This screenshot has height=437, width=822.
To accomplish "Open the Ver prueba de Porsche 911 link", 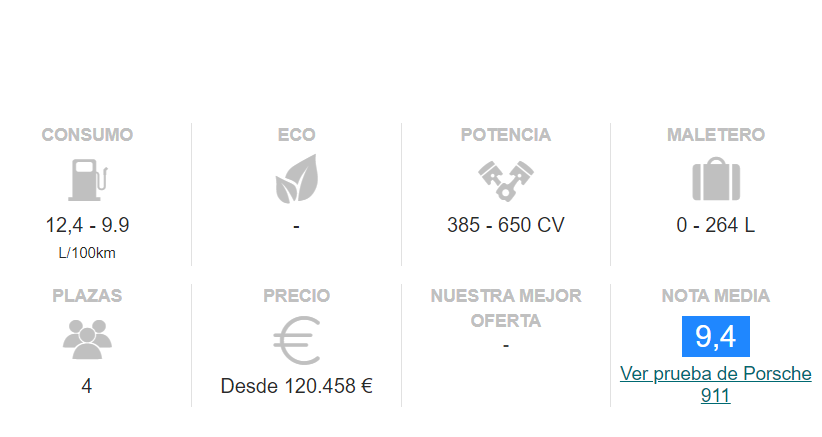I will coord(715,375).
